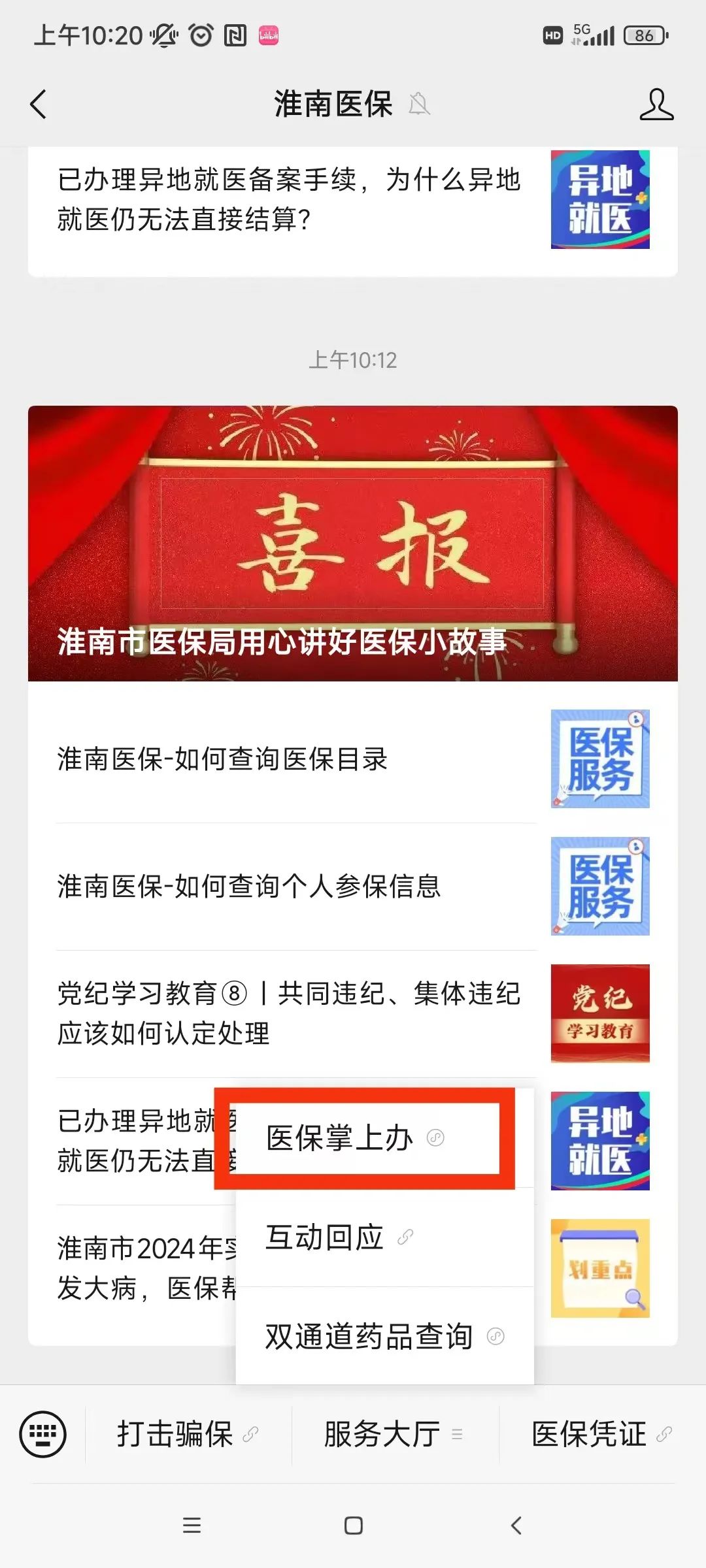This screenshot has height=1568, width=706.
Task: Open 医保凭证 bottom menu link
Action: (x=601, y=1434)
